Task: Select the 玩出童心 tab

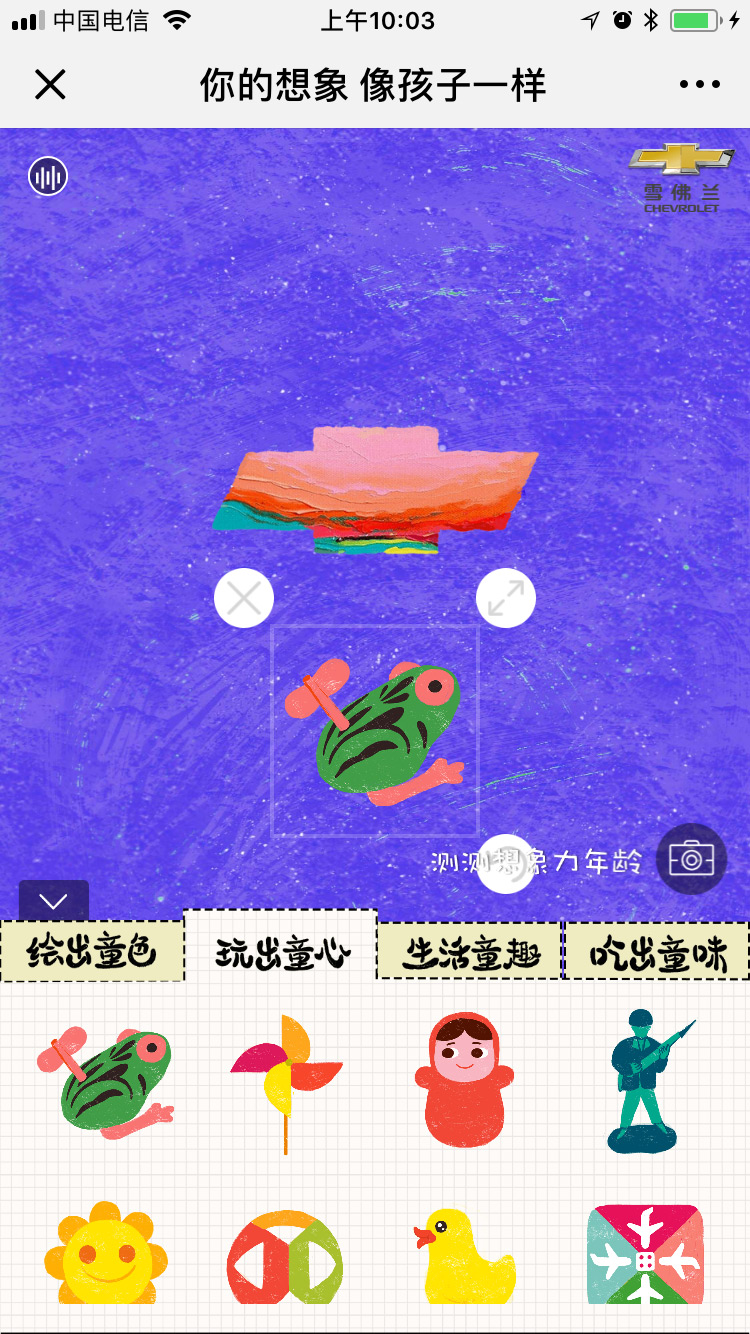Action: click(281, 953)
